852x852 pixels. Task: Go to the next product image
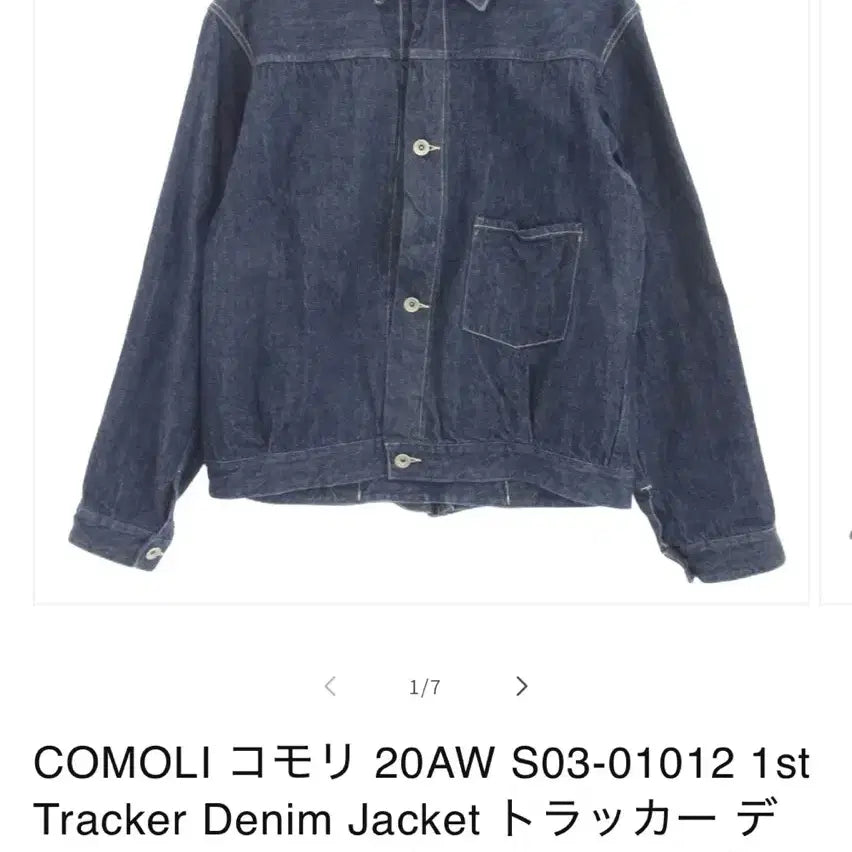coord(521,686)
